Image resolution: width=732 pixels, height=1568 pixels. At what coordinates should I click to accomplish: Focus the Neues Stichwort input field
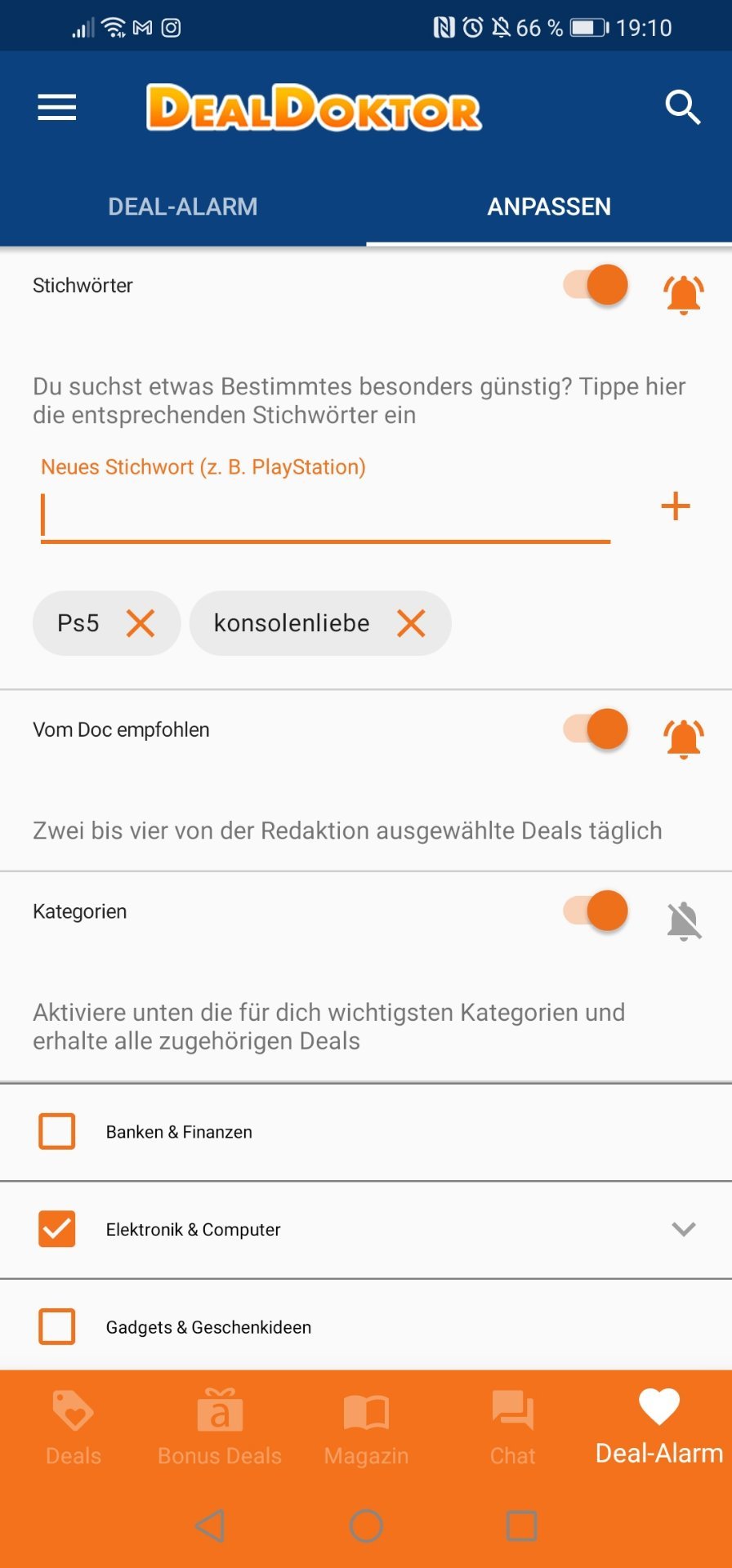tap(325, 516)
